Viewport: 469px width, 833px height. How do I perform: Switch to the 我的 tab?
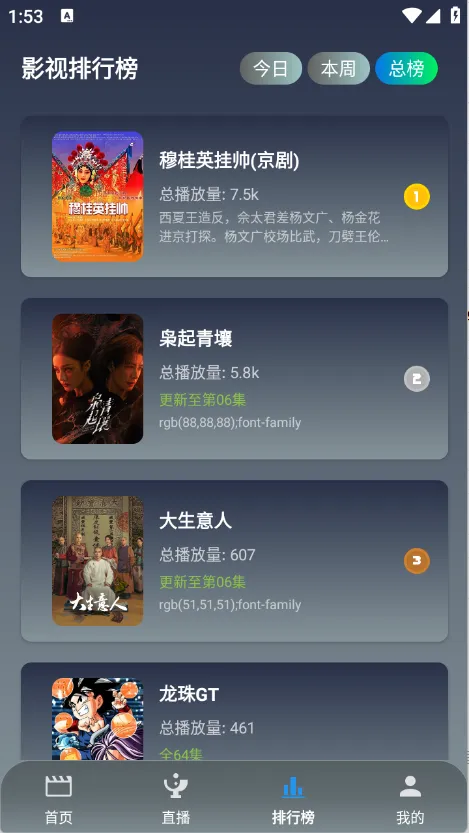(x=410, y=798)
